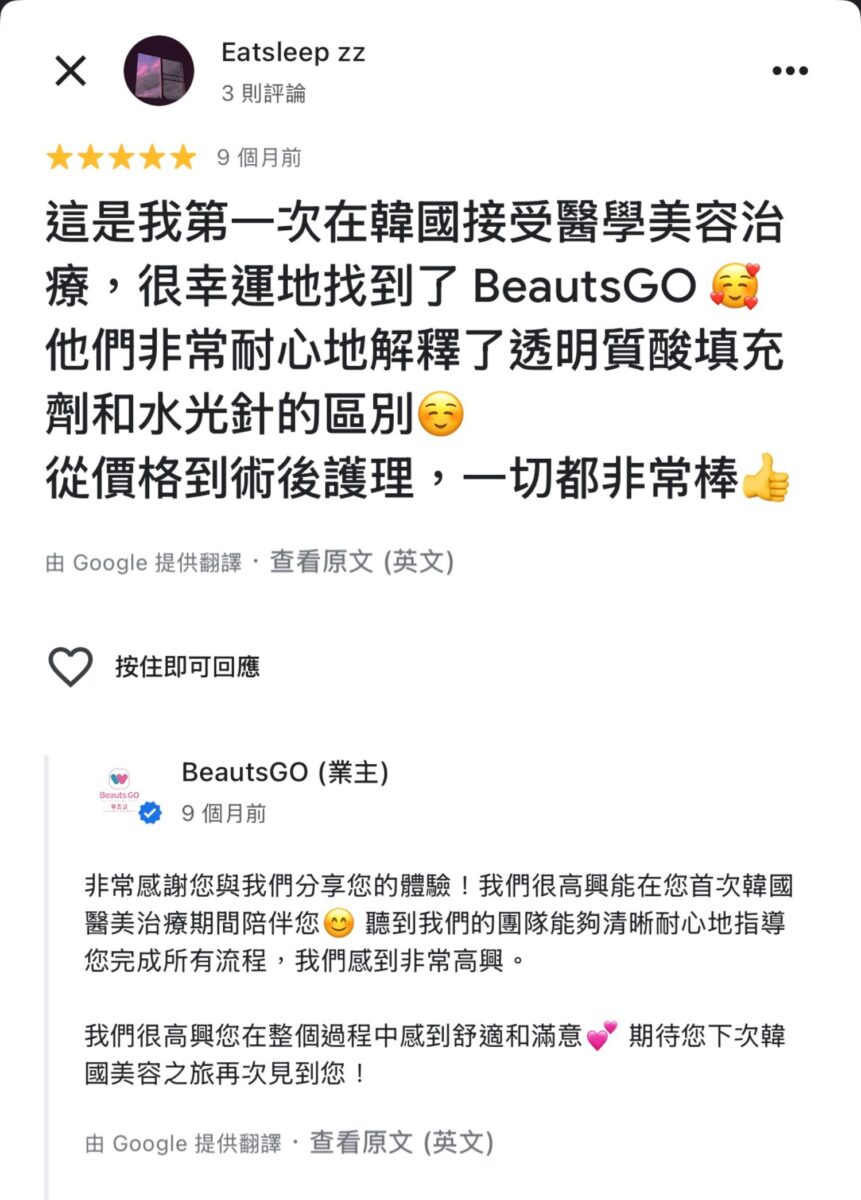The width and height of the screenshot is (861, 1200).
Task: Close the review detail view
Action: [x=70, y=71]
